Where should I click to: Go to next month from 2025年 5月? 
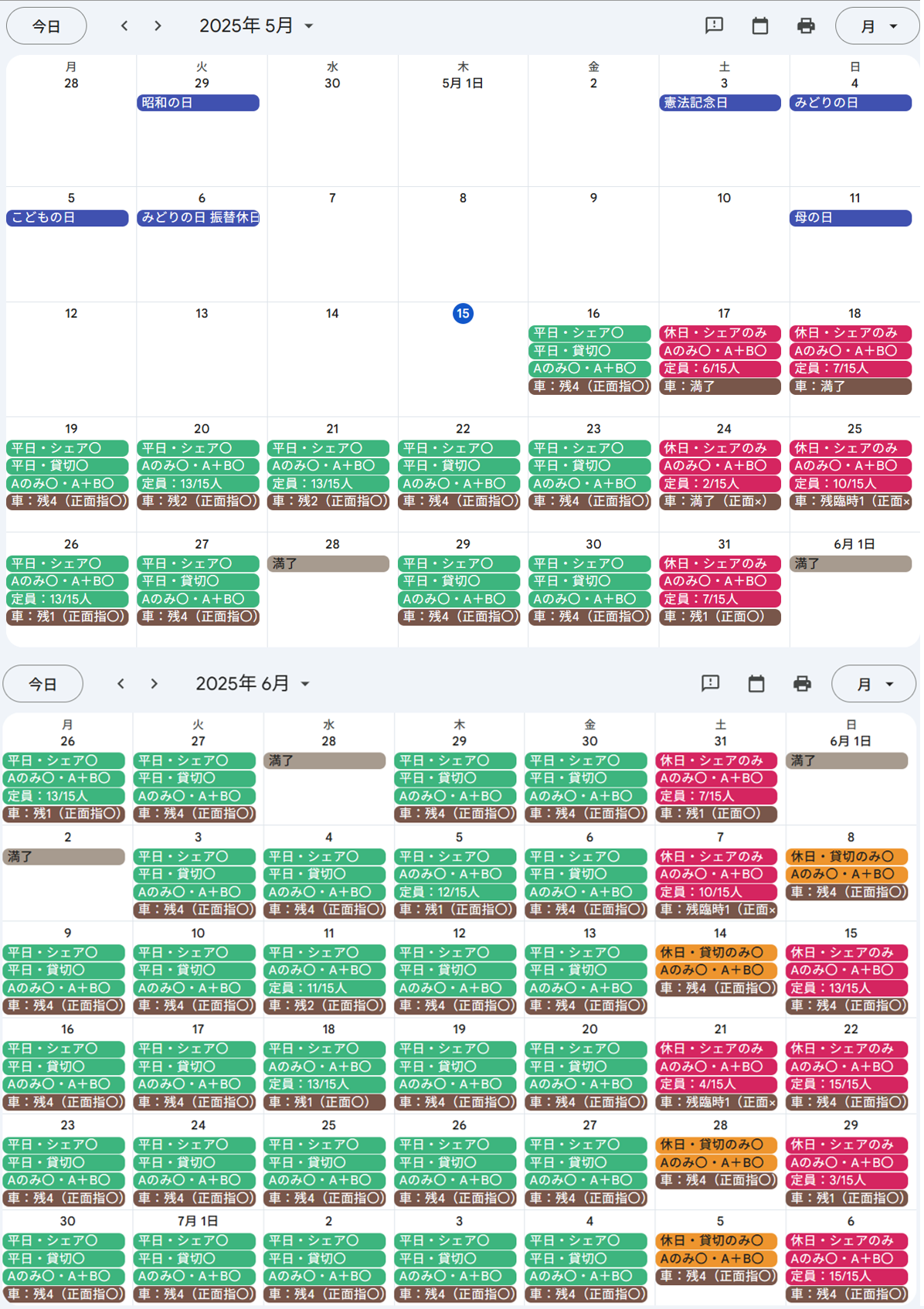point(158,26)
